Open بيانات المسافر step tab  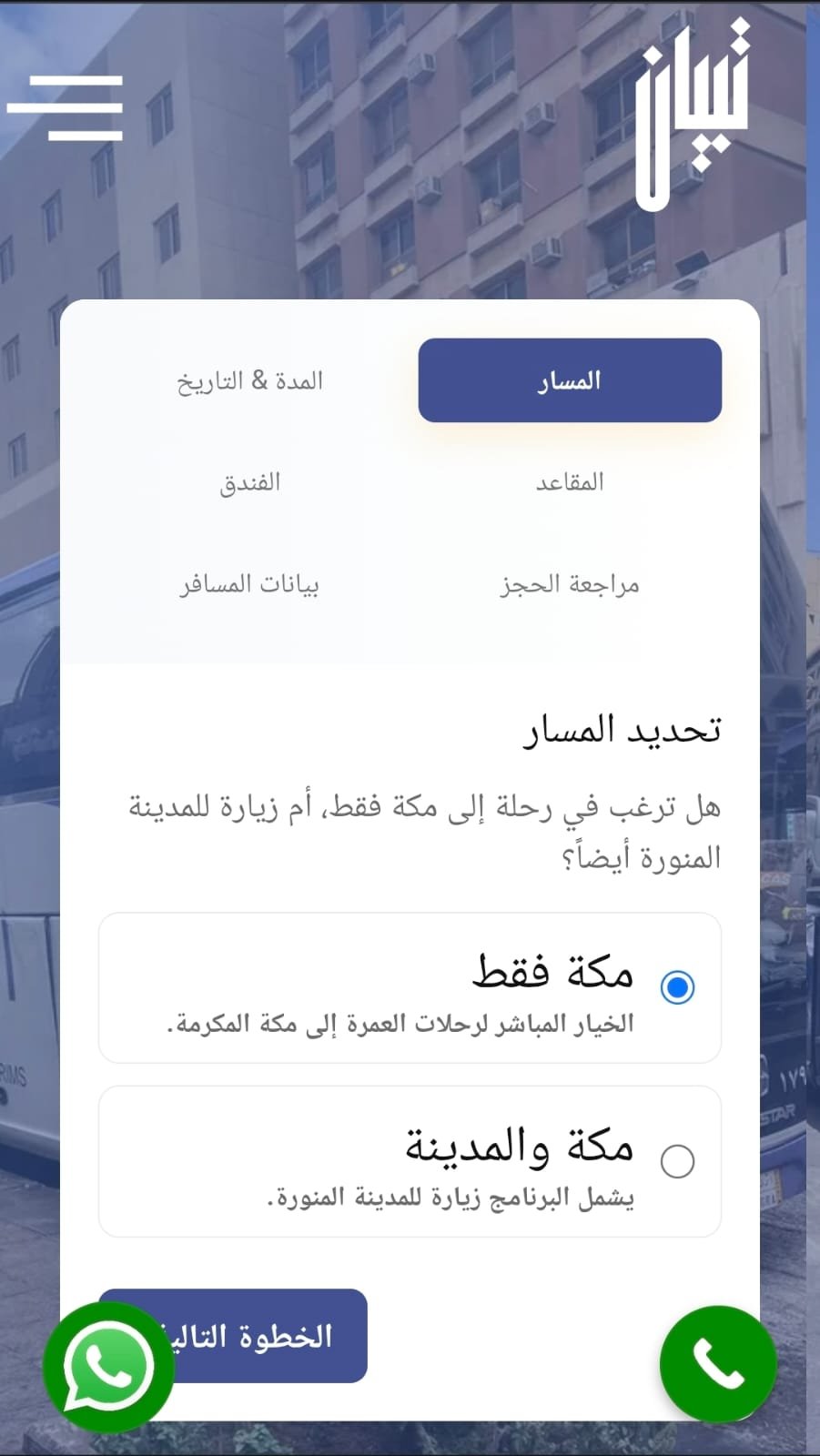(x=250, y=584)
